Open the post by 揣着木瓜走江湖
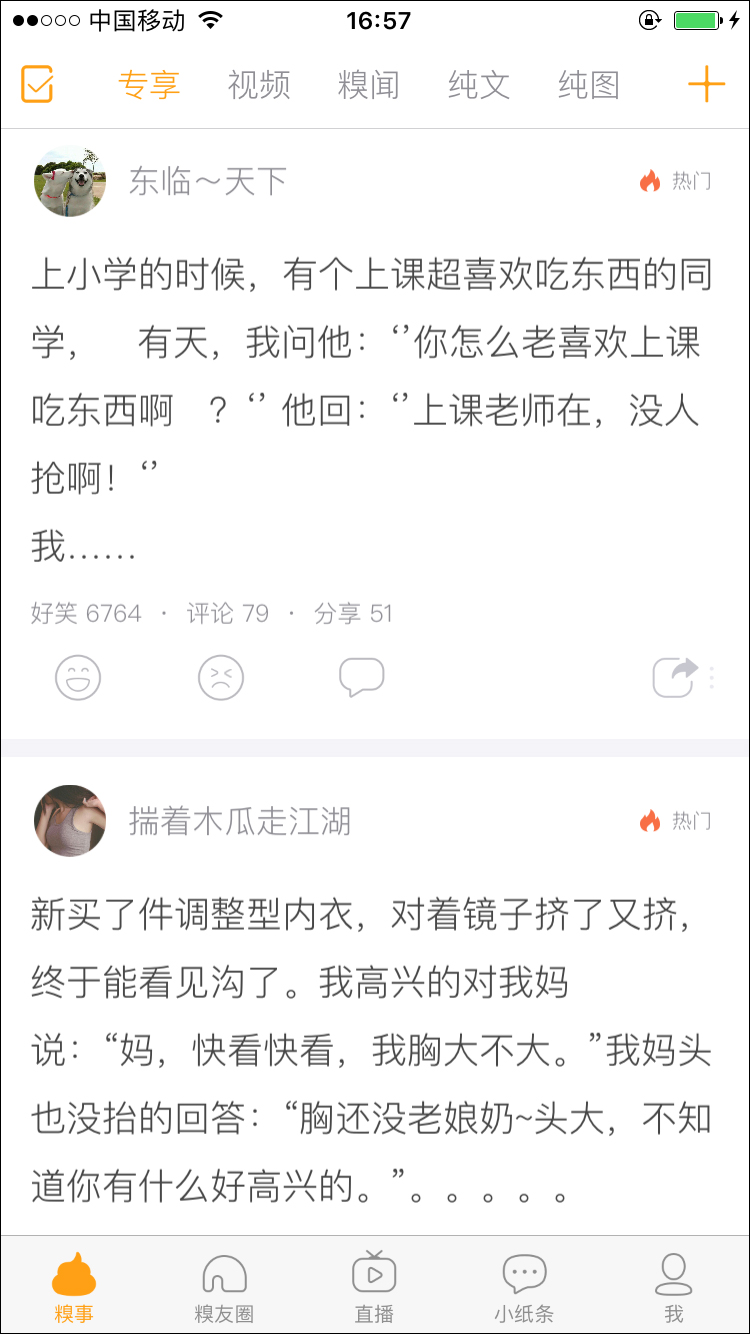Viewport: 750px width, 1334px height. (370, 1050)
